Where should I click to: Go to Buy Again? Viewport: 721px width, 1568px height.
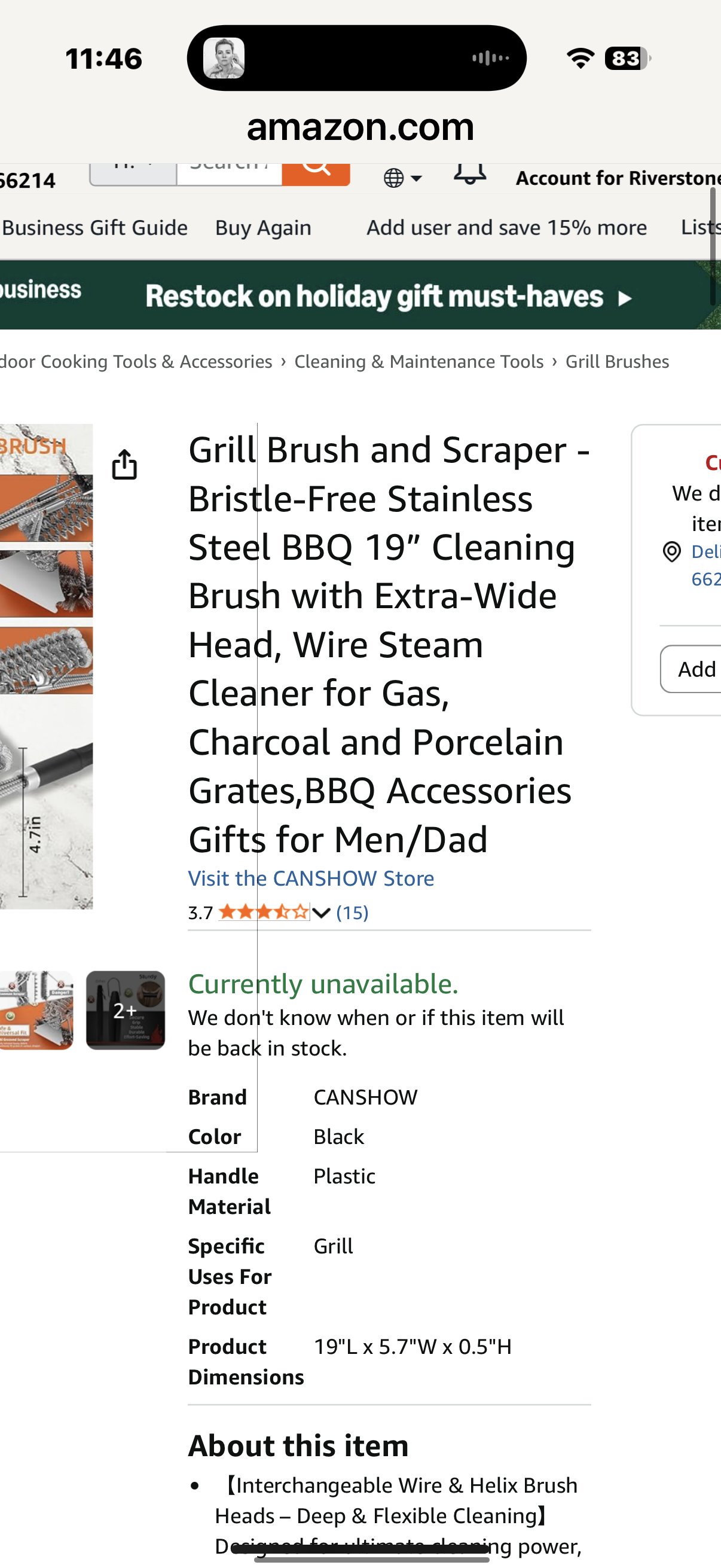[x=263, y=228]
